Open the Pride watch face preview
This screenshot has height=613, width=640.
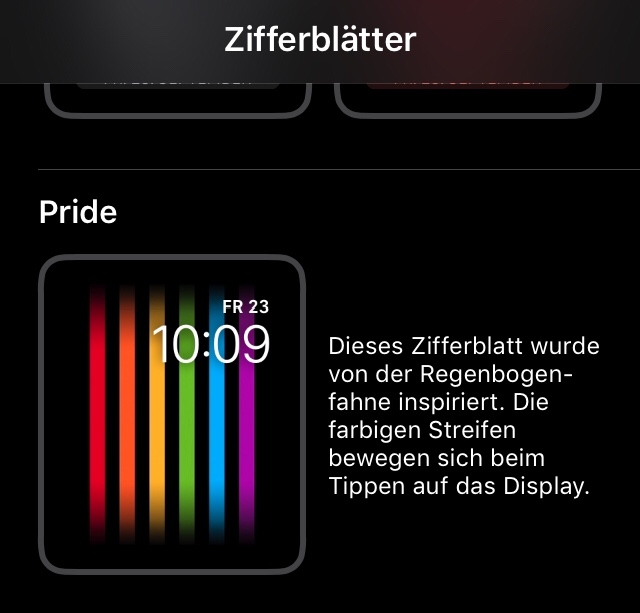point(171,414)
